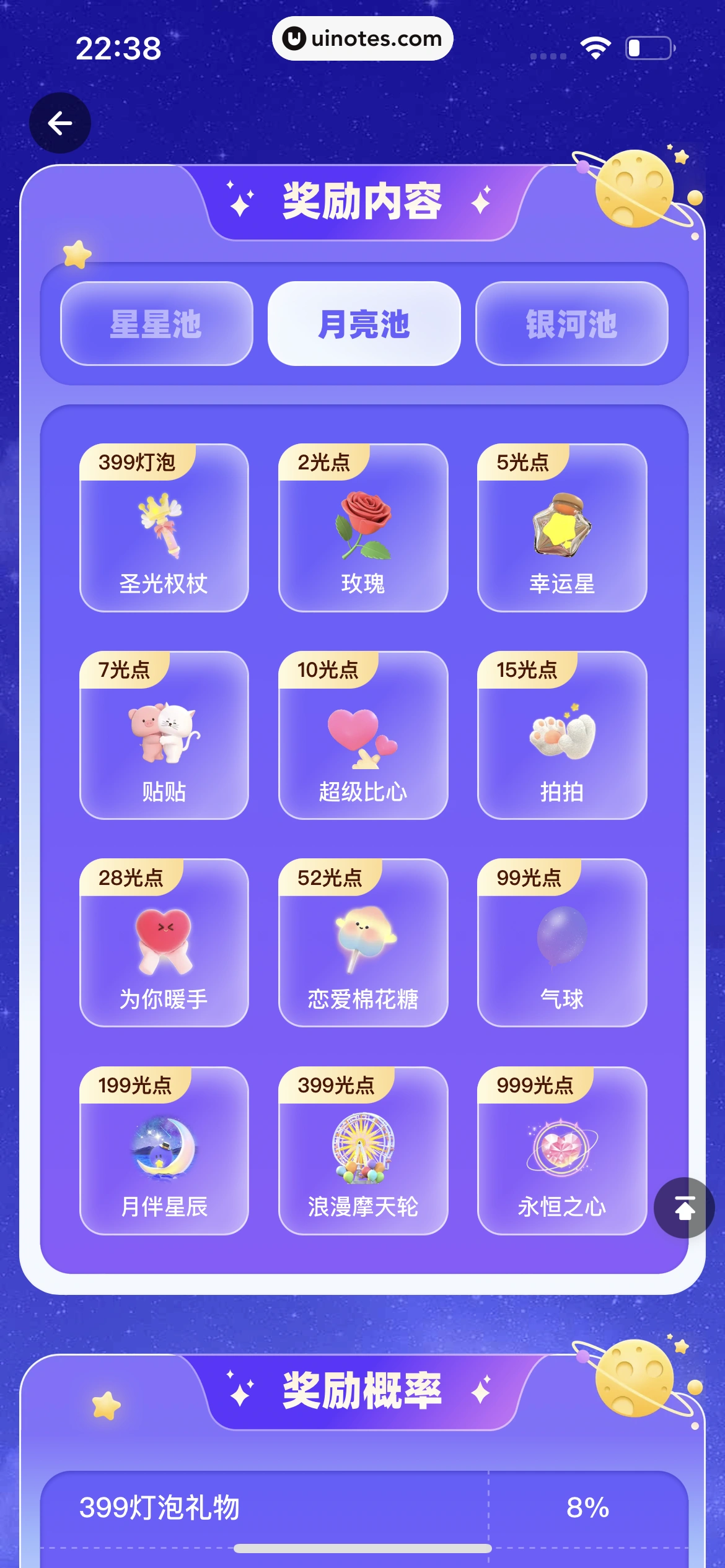Select the 月亮池 tab

pyautogui.click(x=364, y=324)
